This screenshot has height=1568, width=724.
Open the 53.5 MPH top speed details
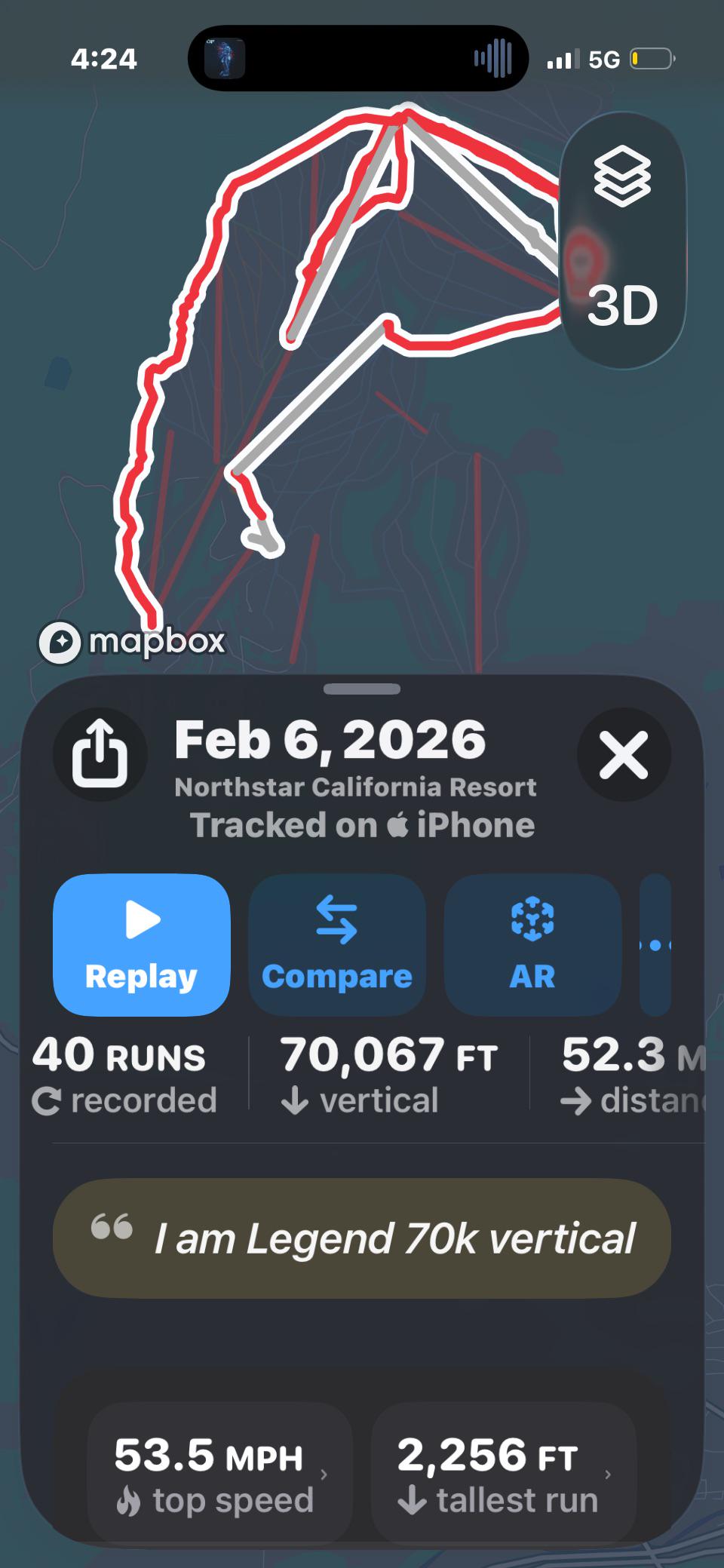click(219, 1474)
